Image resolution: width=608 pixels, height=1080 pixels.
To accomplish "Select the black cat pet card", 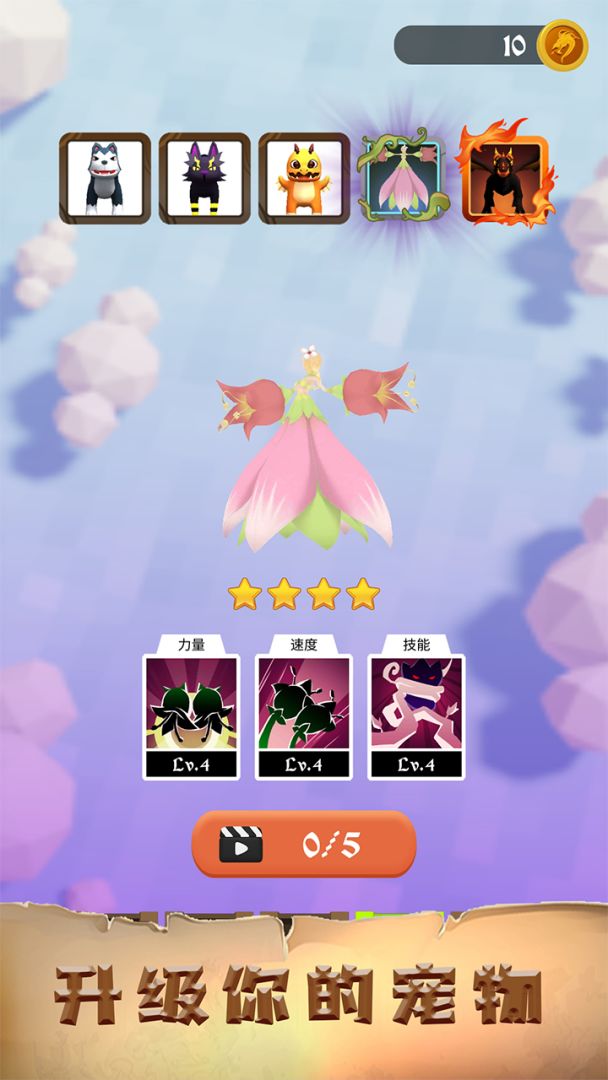I will pyautogui.click(x=205, y=178).
